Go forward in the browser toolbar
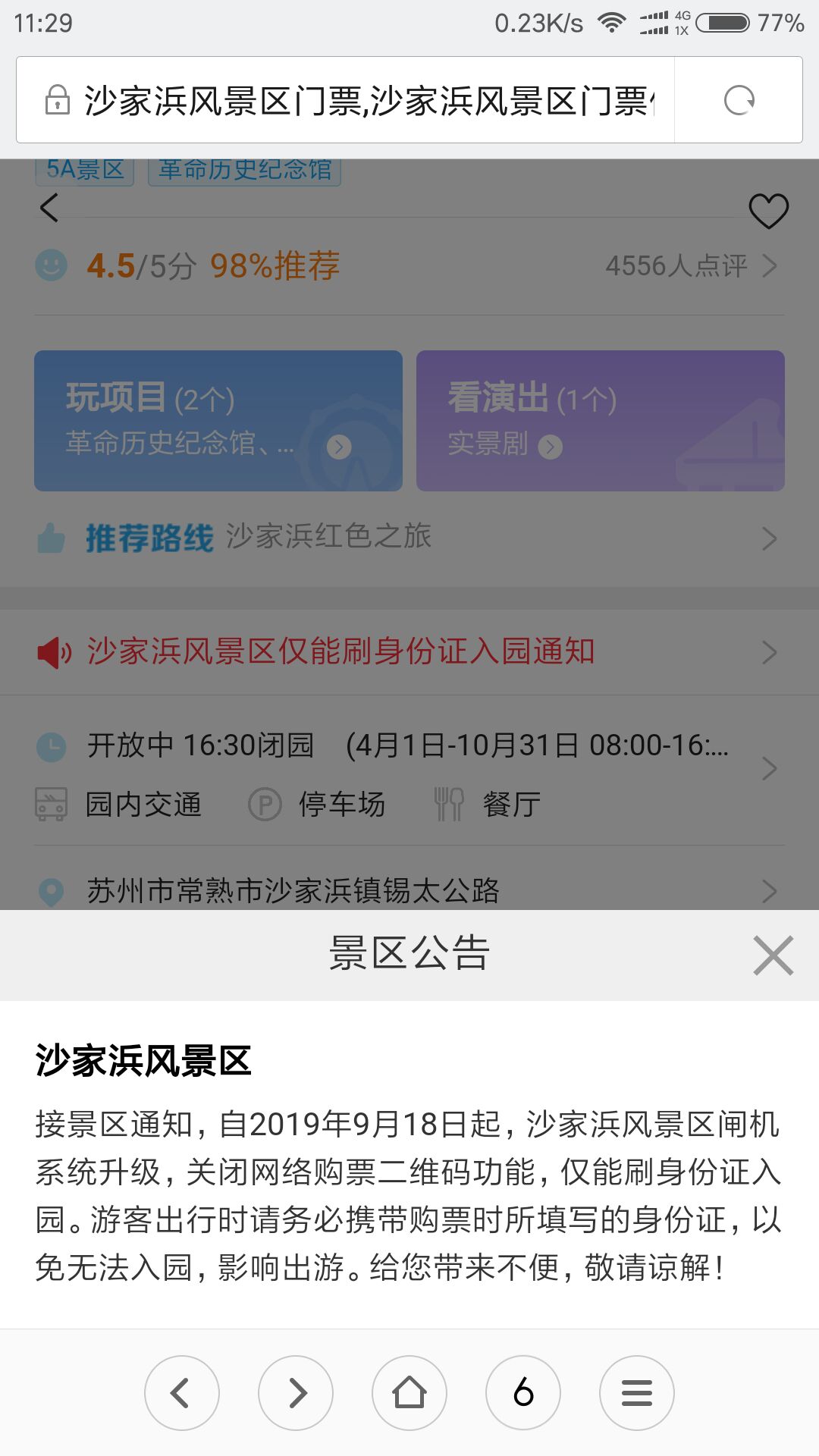 [296, 1393]
